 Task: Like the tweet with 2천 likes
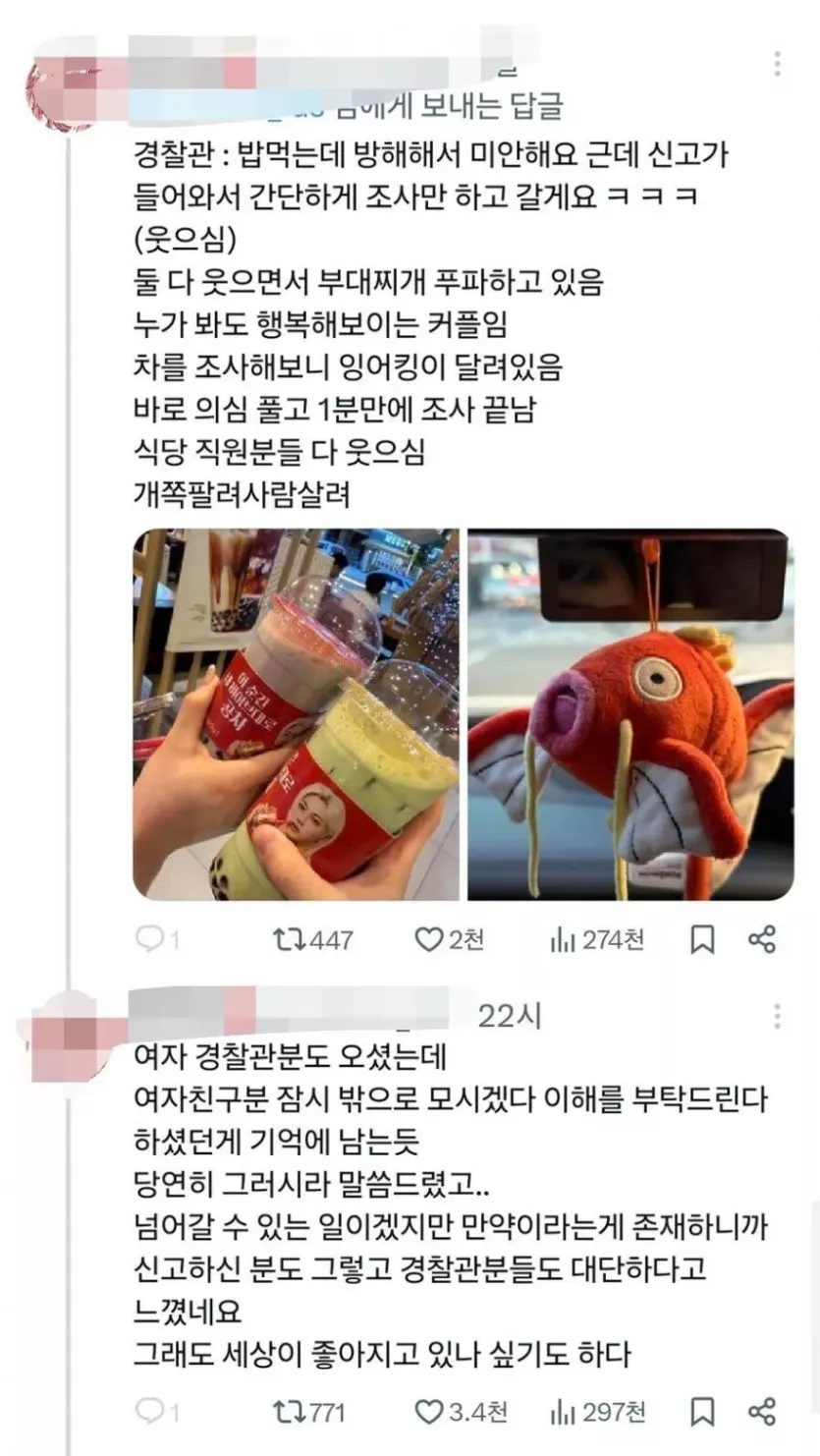point(428,940)
